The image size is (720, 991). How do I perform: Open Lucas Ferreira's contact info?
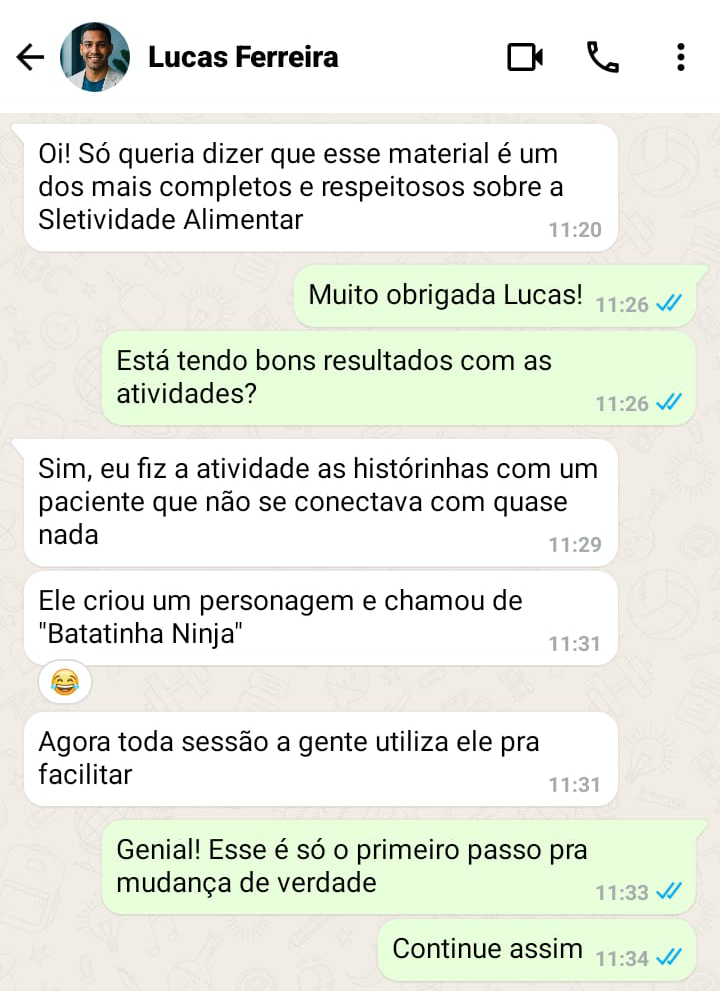(243, 58)
